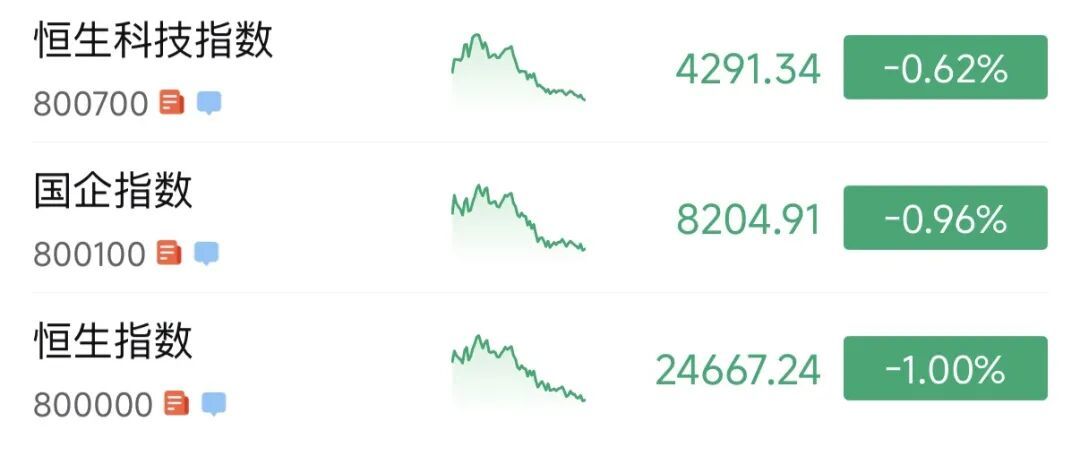1080x456 pixels.
Task: Open the 恒生指数 index row
Action: coord(540,369)
